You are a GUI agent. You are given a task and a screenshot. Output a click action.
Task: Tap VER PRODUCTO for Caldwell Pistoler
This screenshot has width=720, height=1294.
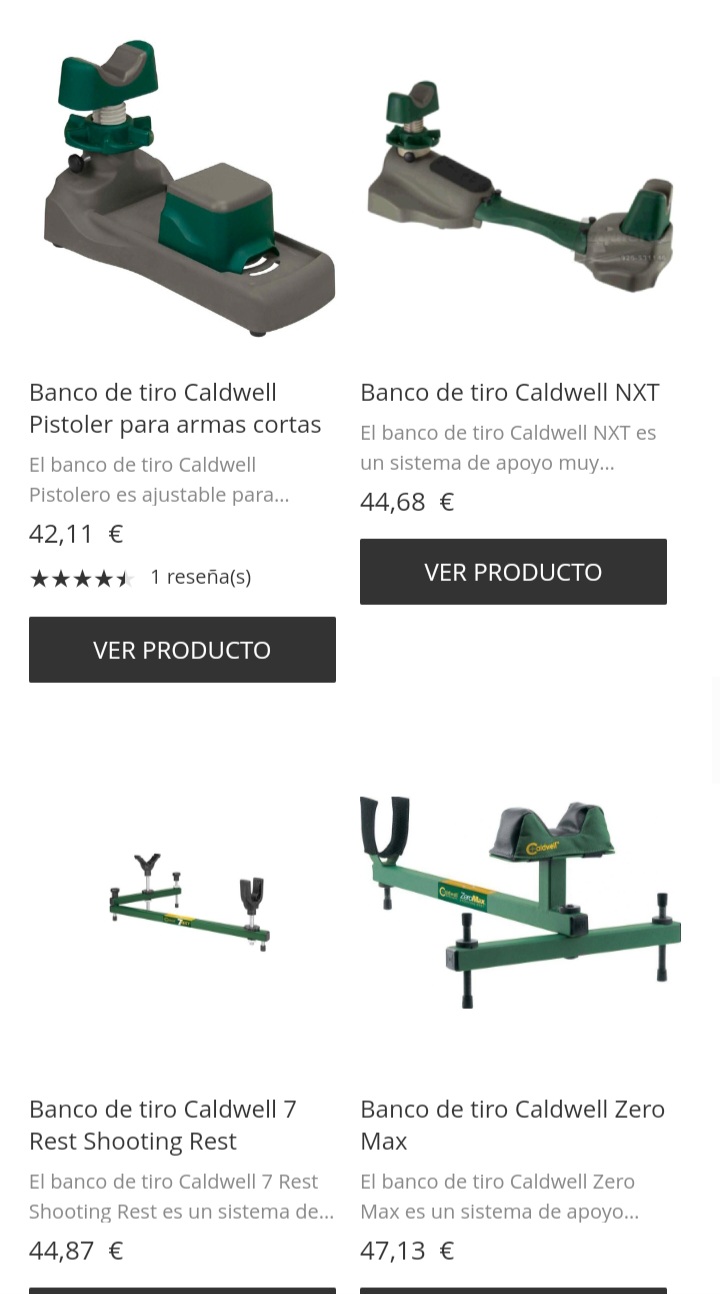click(x=182, y=650)
